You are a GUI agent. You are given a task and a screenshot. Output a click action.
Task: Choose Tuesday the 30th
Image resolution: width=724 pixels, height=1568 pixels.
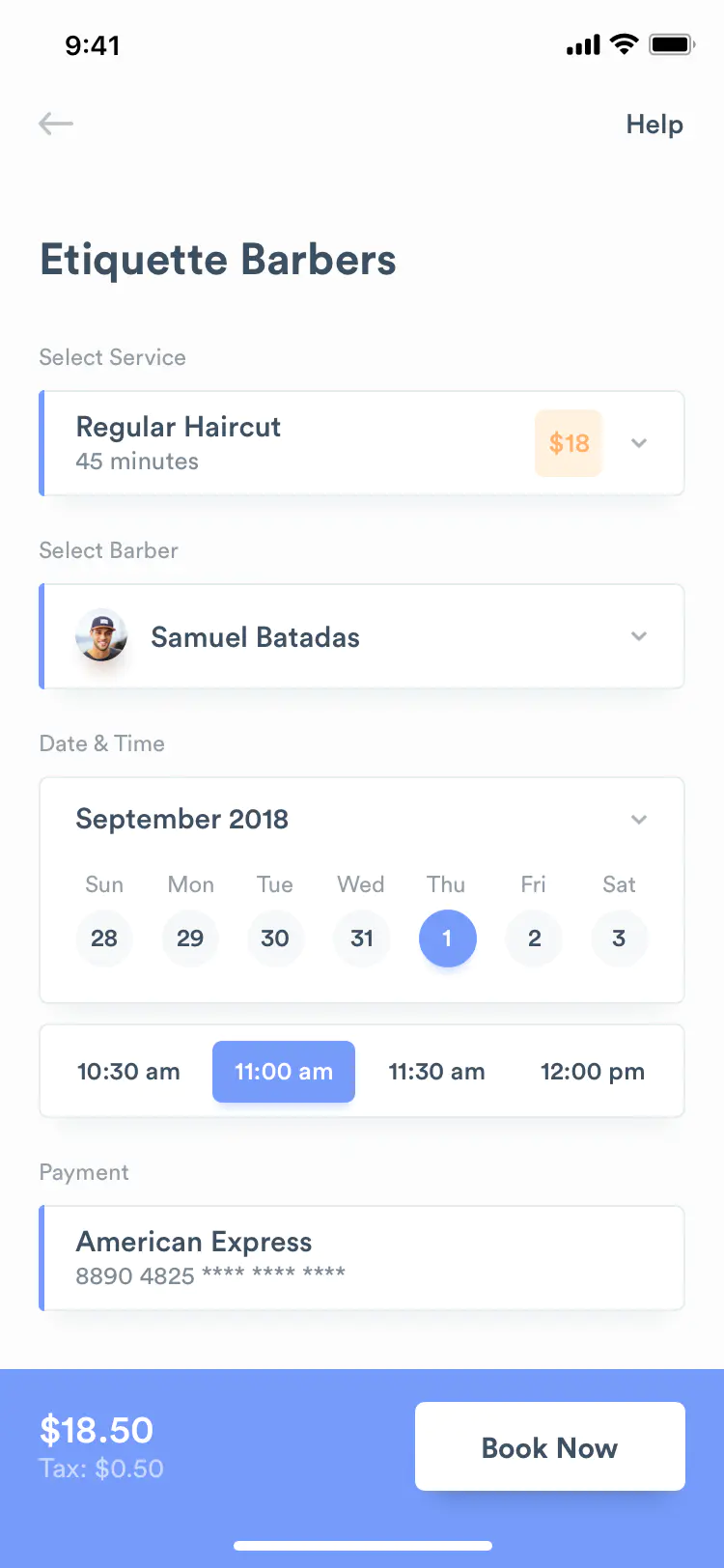coord(275,938)
